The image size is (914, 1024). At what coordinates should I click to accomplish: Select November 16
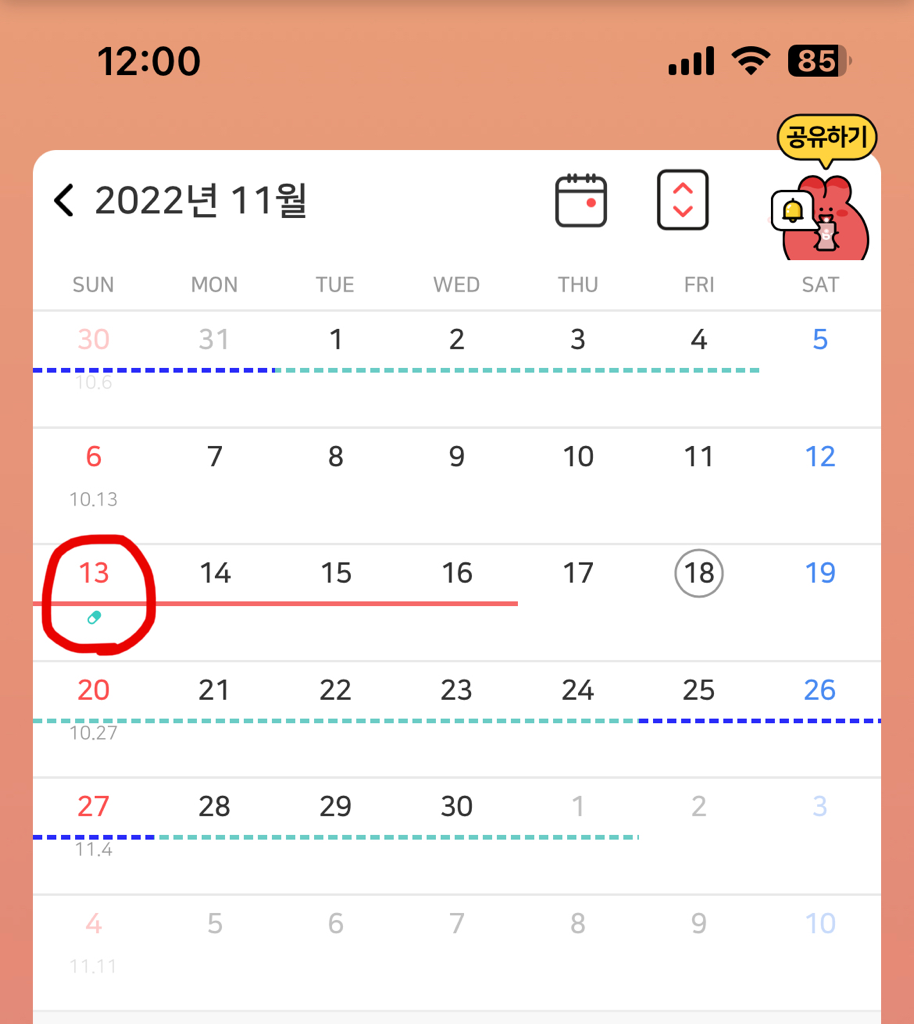coord(457,574)
